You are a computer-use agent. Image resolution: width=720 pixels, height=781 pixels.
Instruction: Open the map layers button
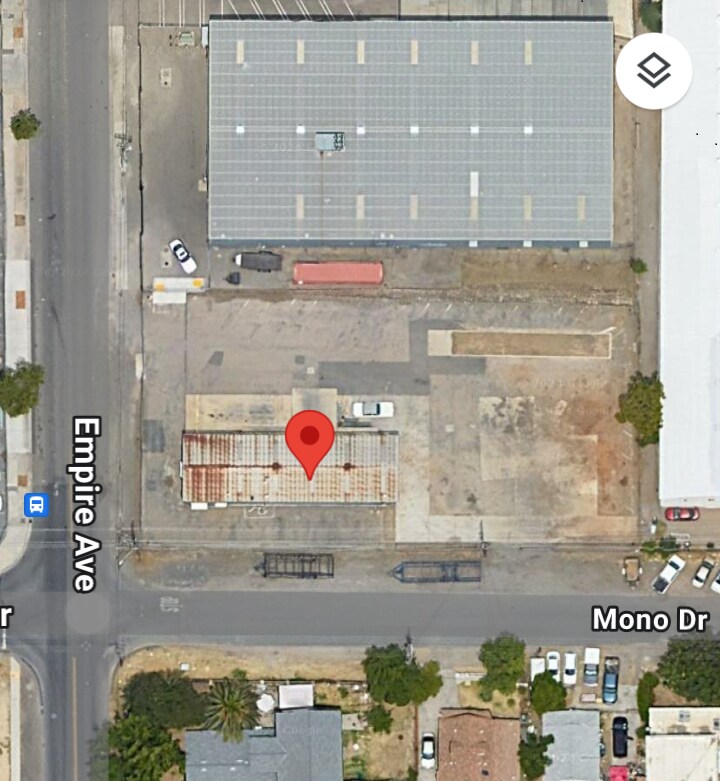tap(653, 71)
